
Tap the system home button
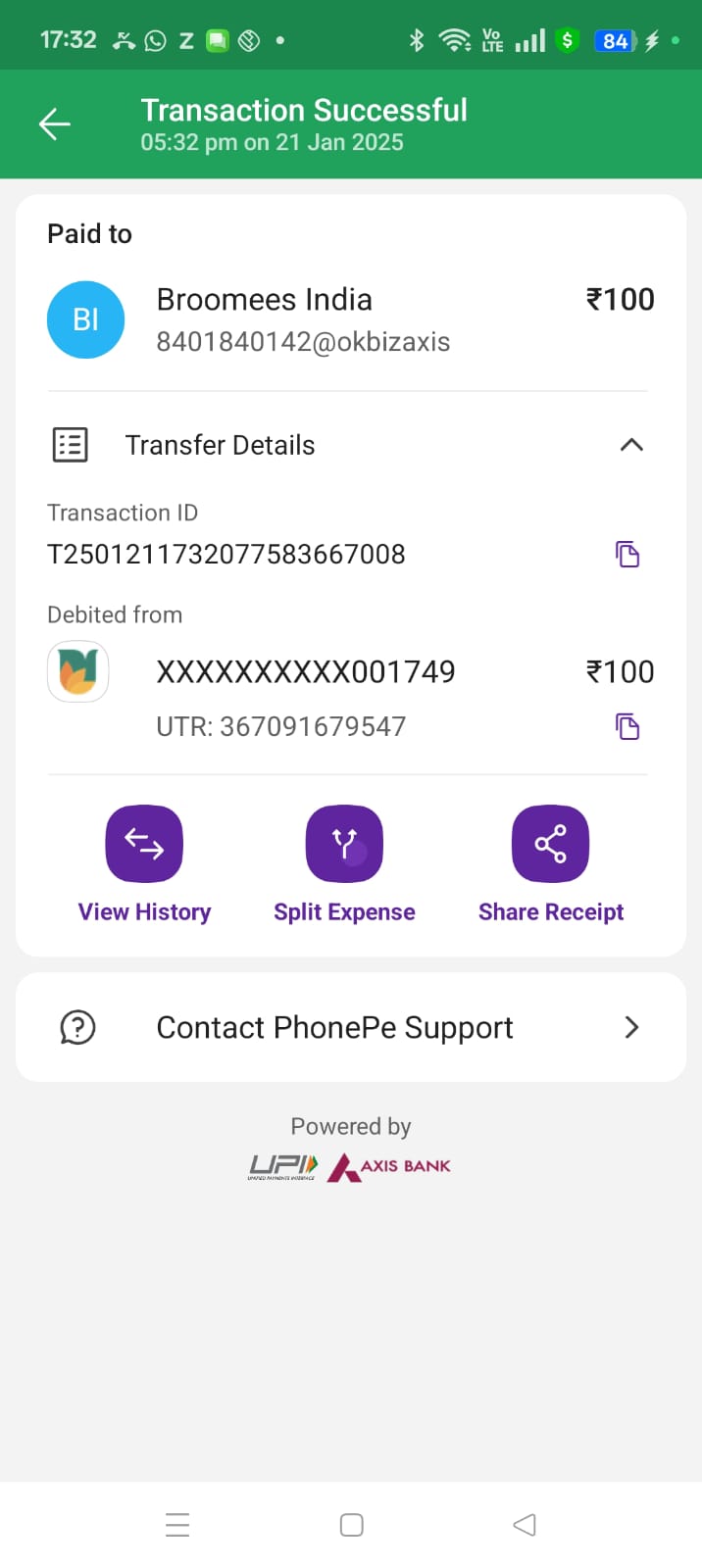[351, 1525]
